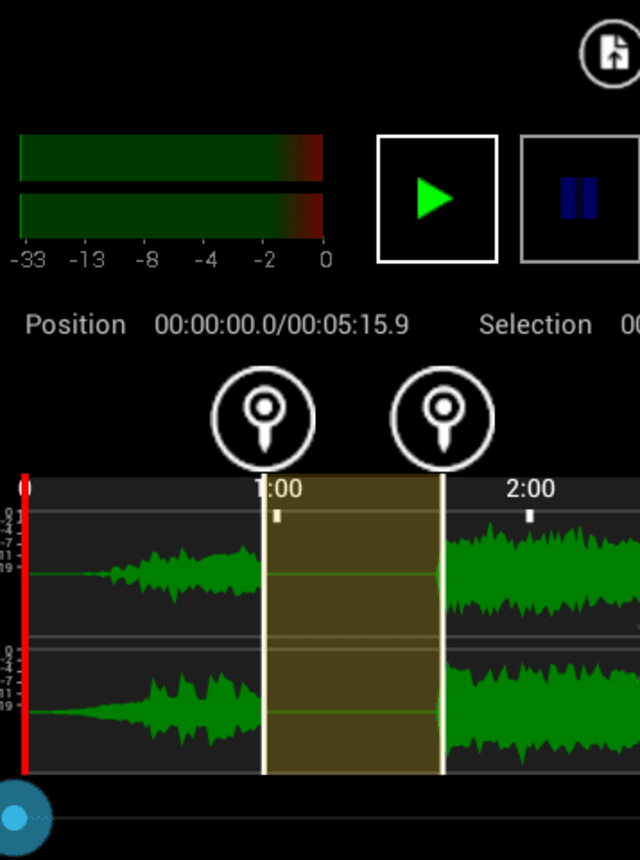The image size is (640, 860).
Task: Open the file export icon
Action: [612, 54]
